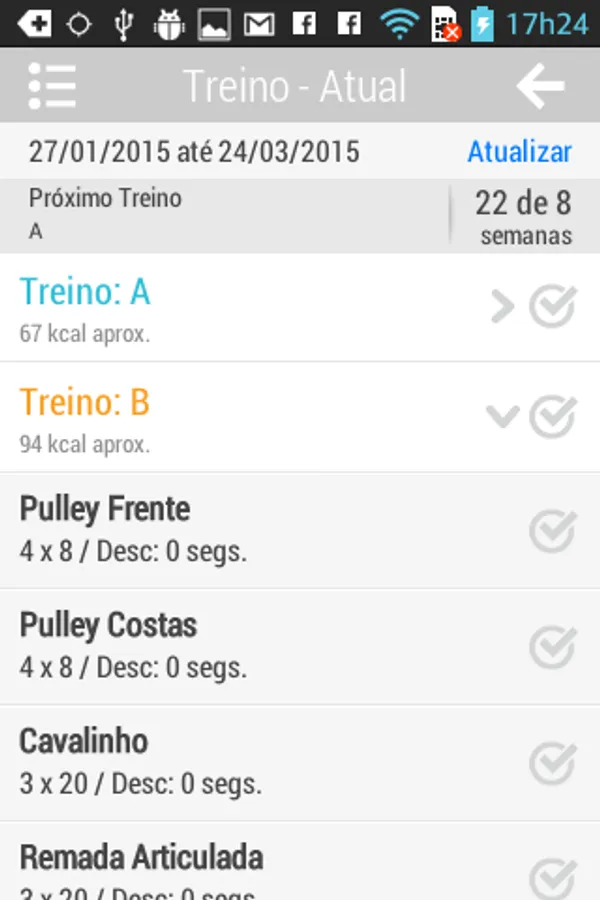Open the menu list icon
This screenshot has height=900, width=600.
(x=52, y=86)
